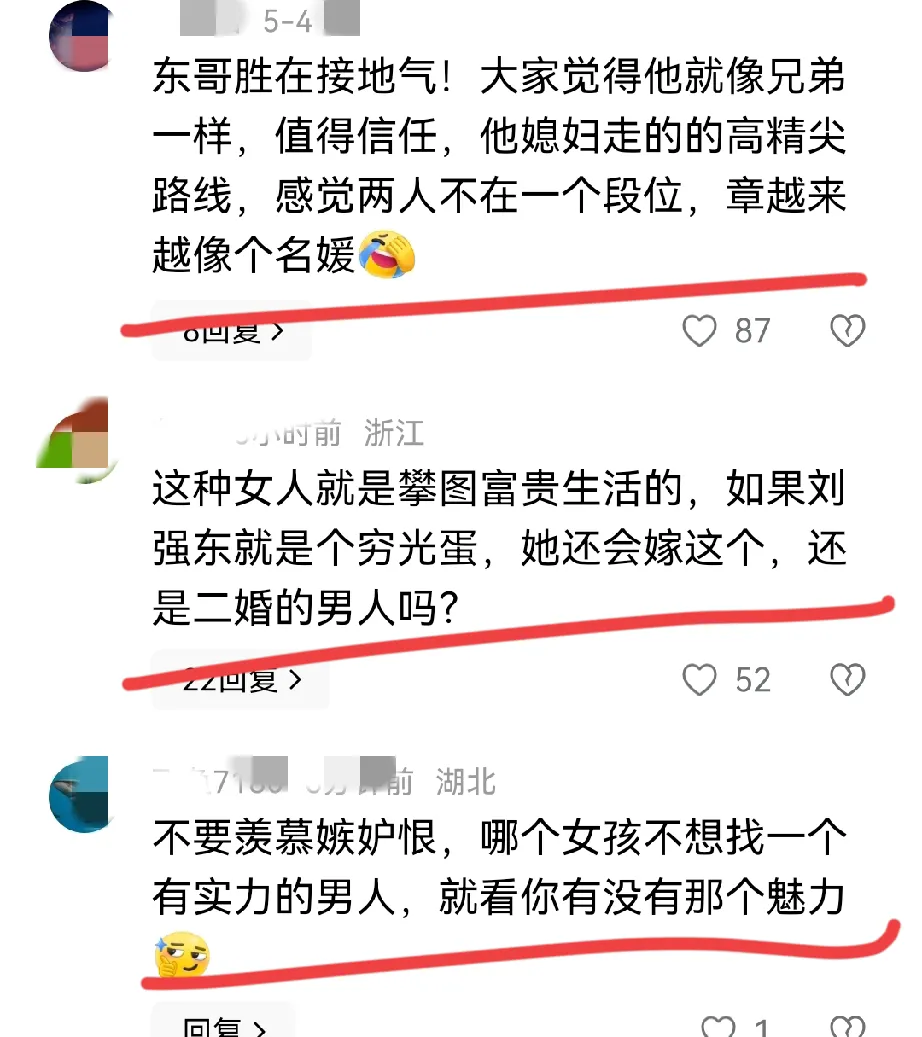The height and width of the screenshot is (1037, 922).
Task: Expand the 8 replies under the 名媛 comment
Action: click(232, 332)
